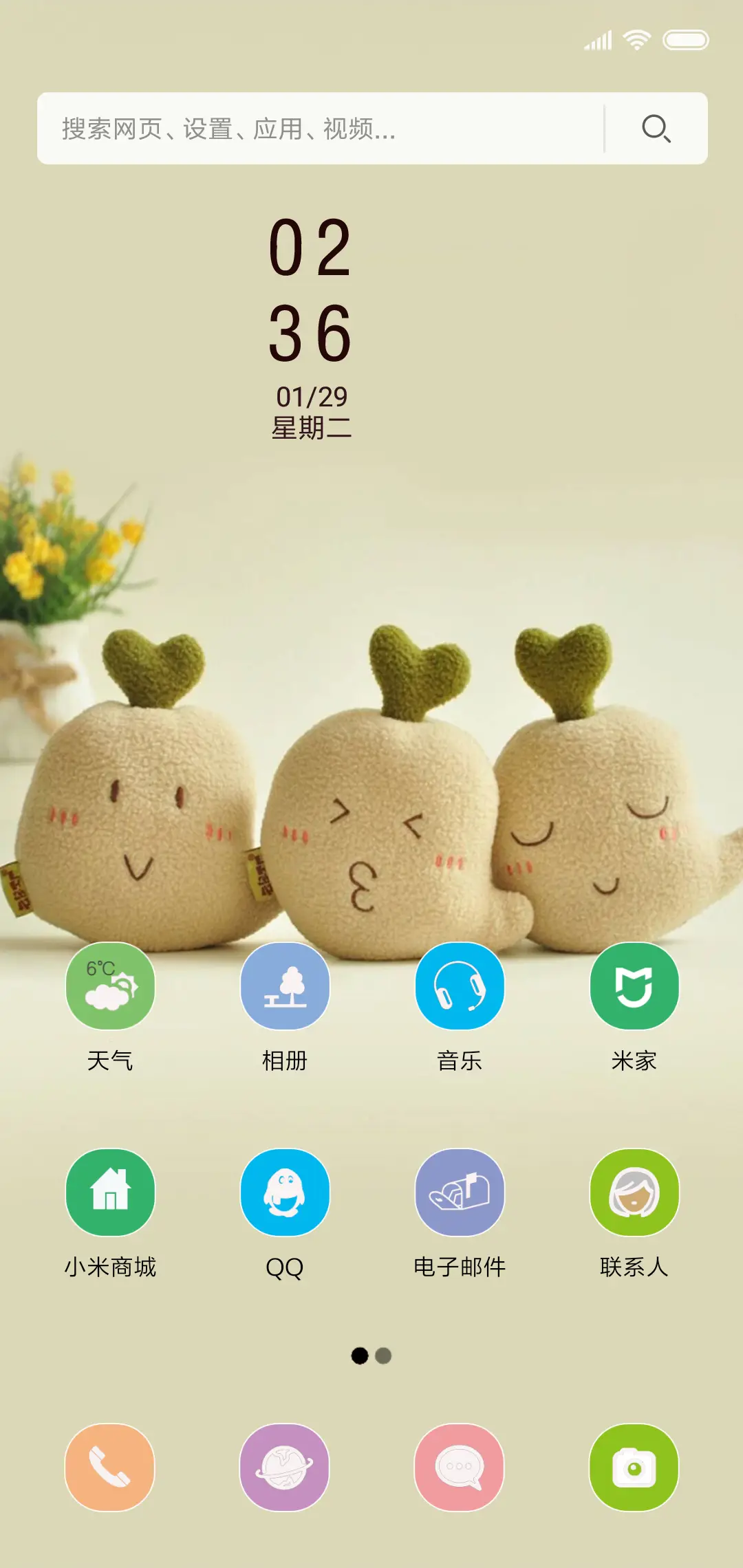Tap the cellular signal indicator
The height and width of the screenshot is (1568, 743).
coord(597,41)
